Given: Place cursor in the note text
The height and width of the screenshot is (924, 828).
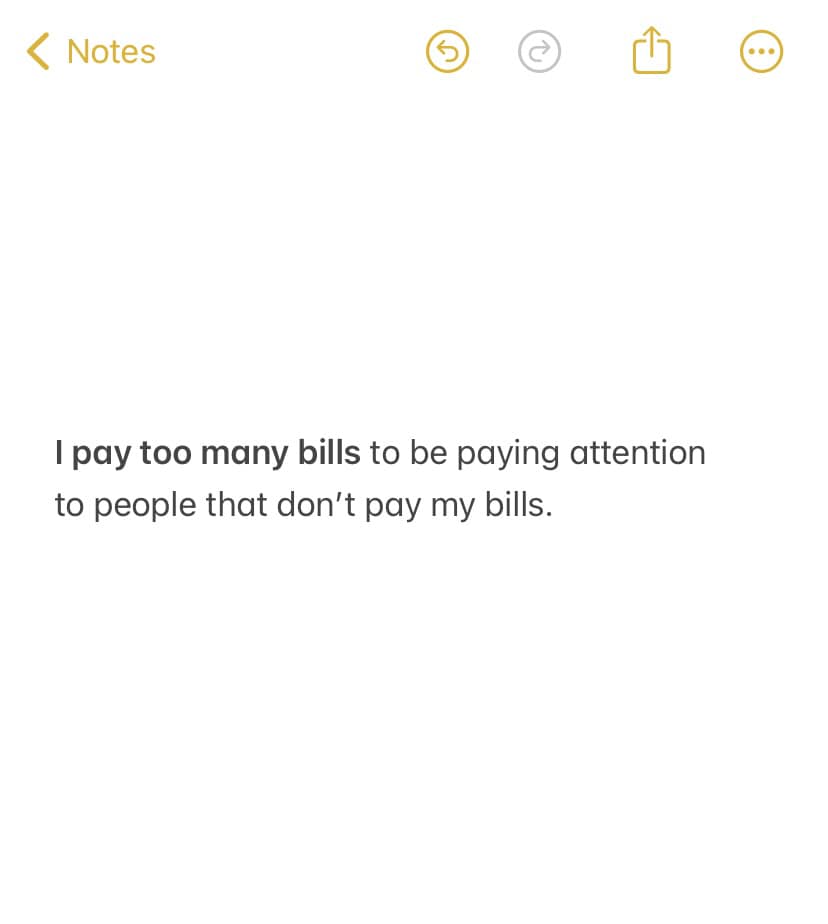Looking at the screenshot, I should (x=380, y=479).
